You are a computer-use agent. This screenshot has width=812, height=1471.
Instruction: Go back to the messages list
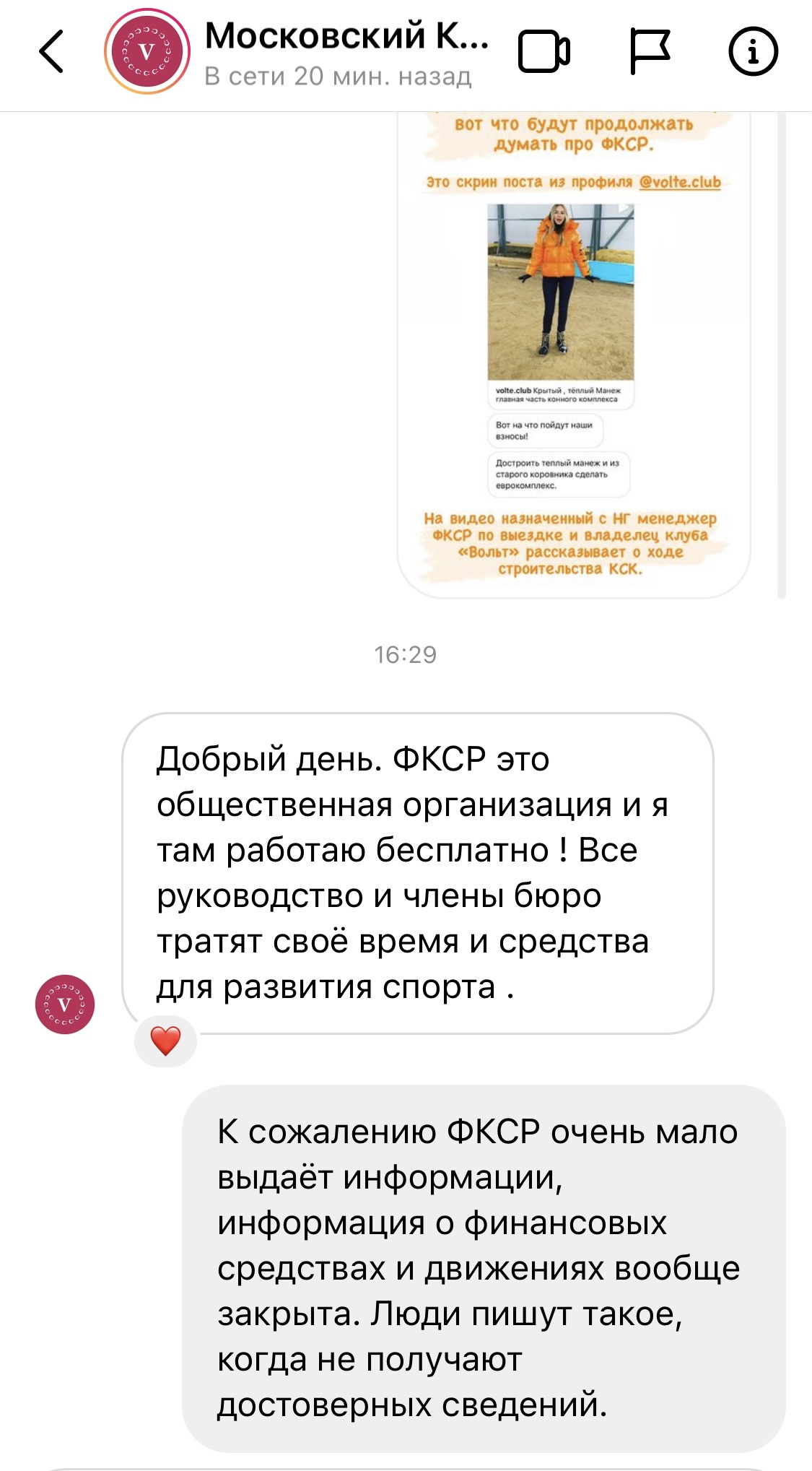coord(51,52)
